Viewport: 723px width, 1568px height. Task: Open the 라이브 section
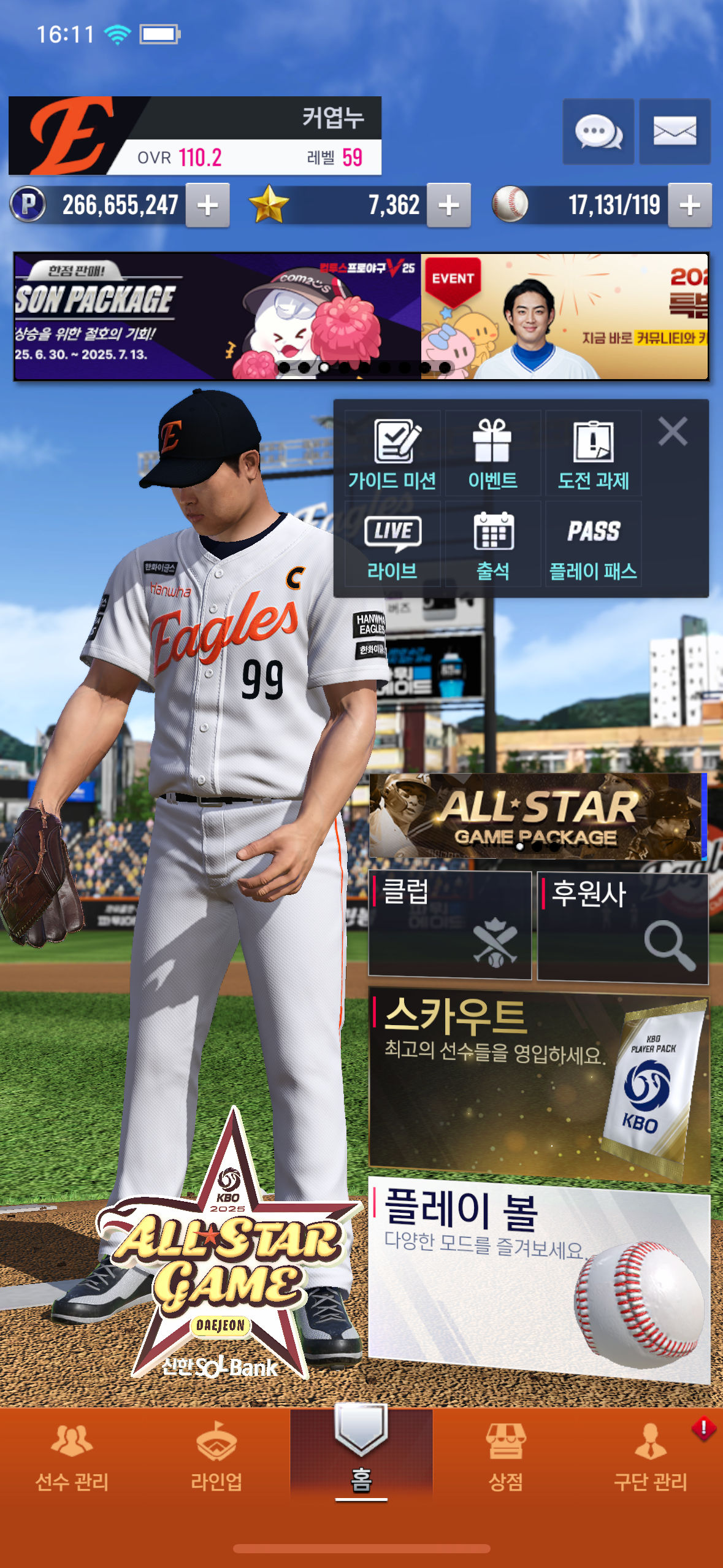pos(392,544)
